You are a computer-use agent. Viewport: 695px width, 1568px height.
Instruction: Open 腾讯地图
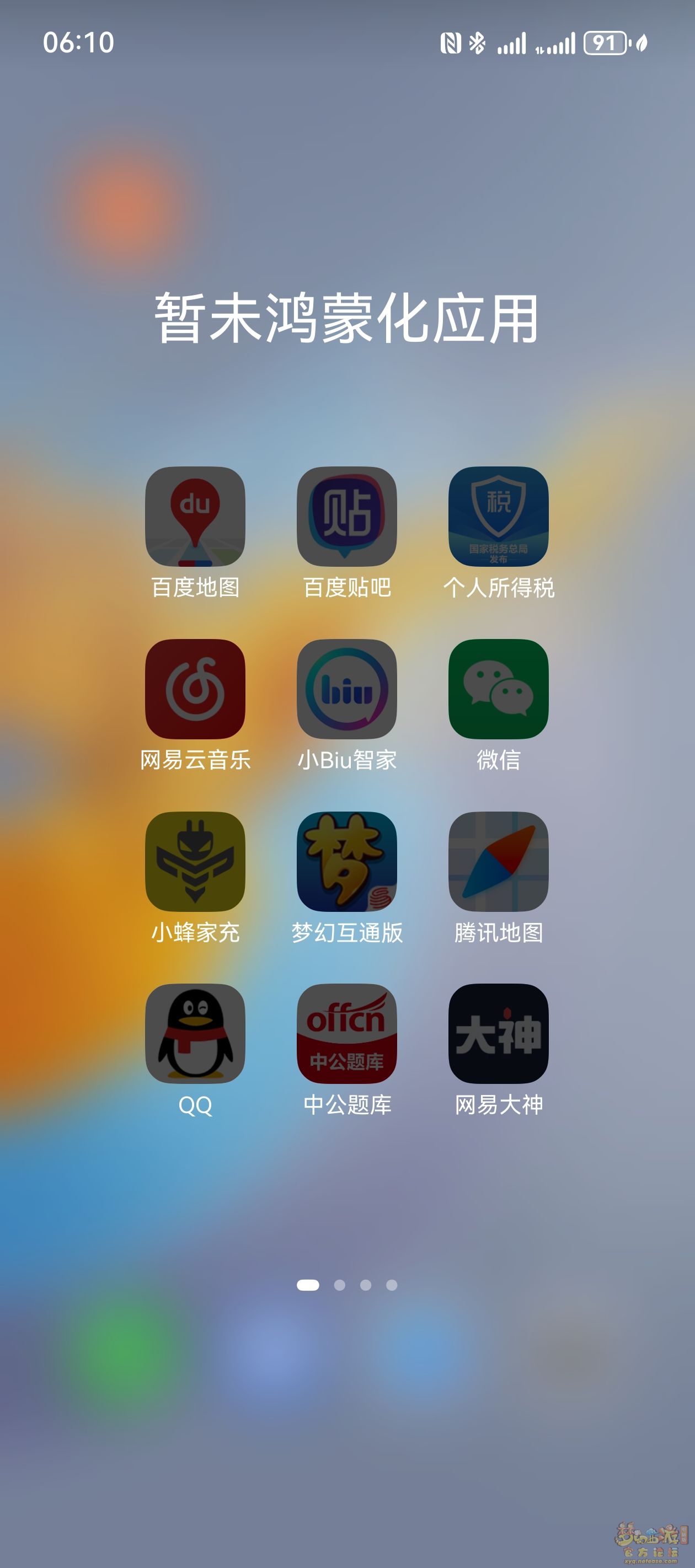tap(498, 861)
